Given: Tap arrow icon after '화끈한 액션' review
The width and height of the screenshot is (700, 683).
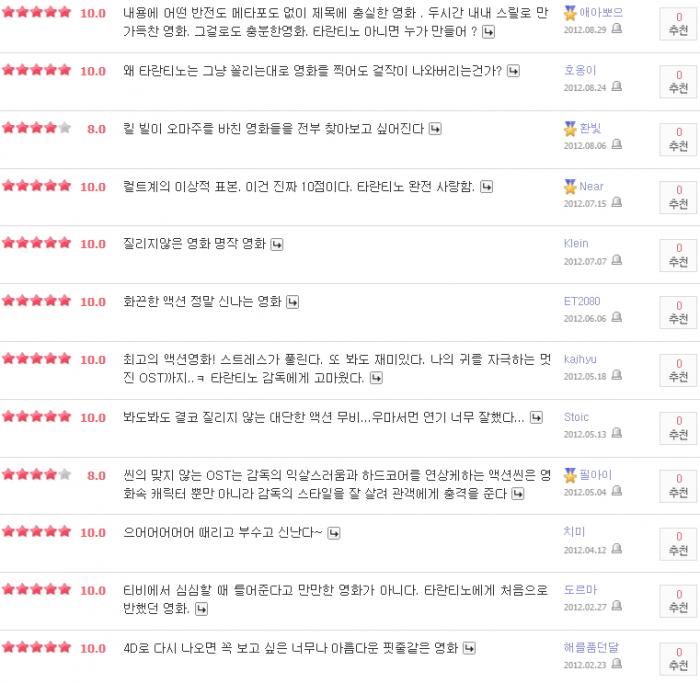Looking at the screenshot, I should (292, 302).
